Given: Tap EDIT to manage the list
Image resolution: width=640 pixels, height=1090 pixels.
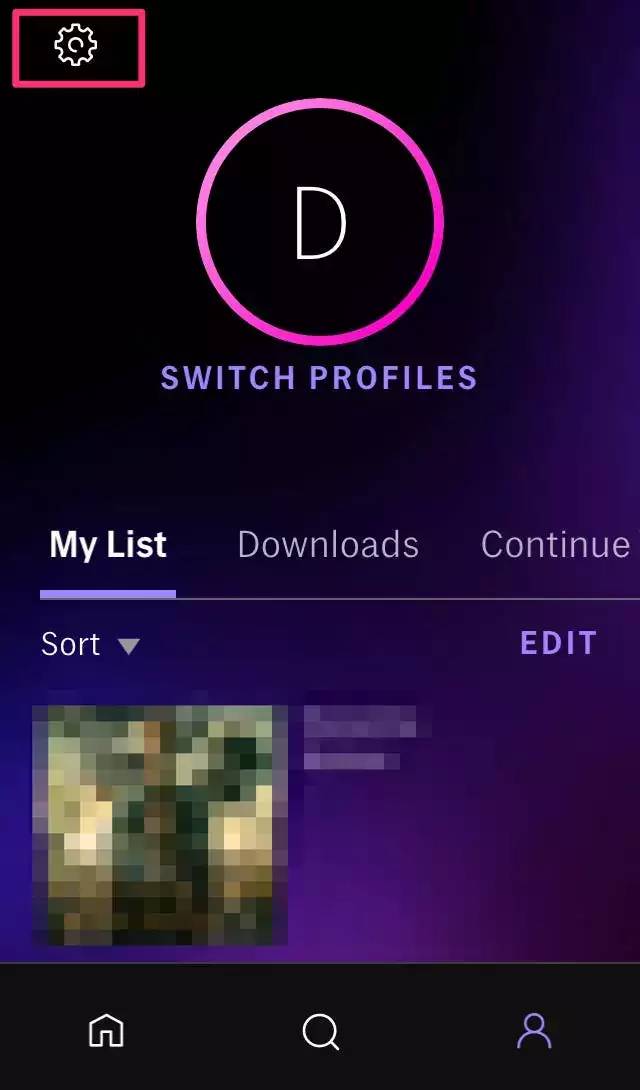Looking at the screenshot, I should [558, 643].
